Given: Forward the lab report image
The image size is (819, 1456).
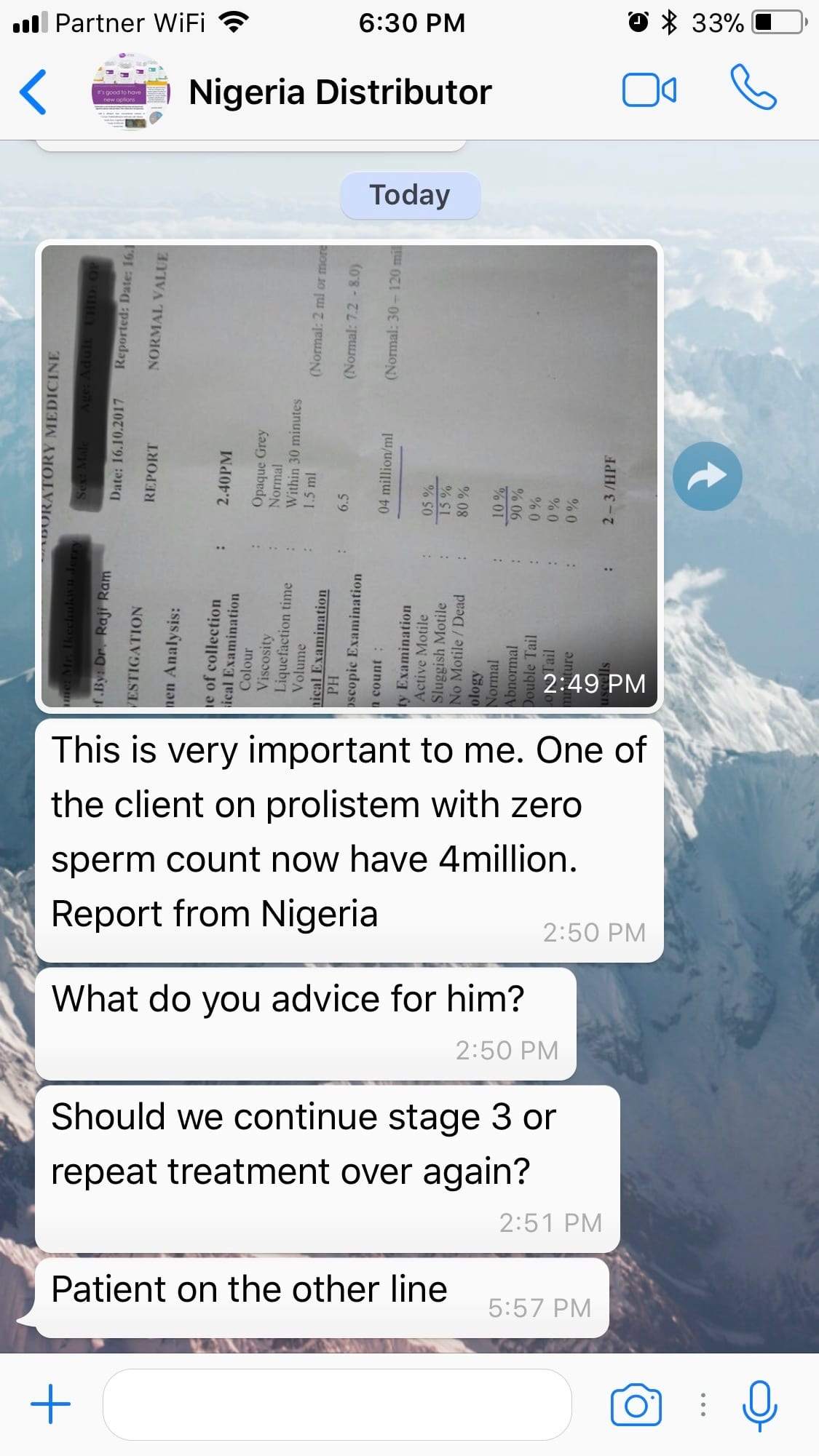Looking at the screenshot, I should [707, 477].
